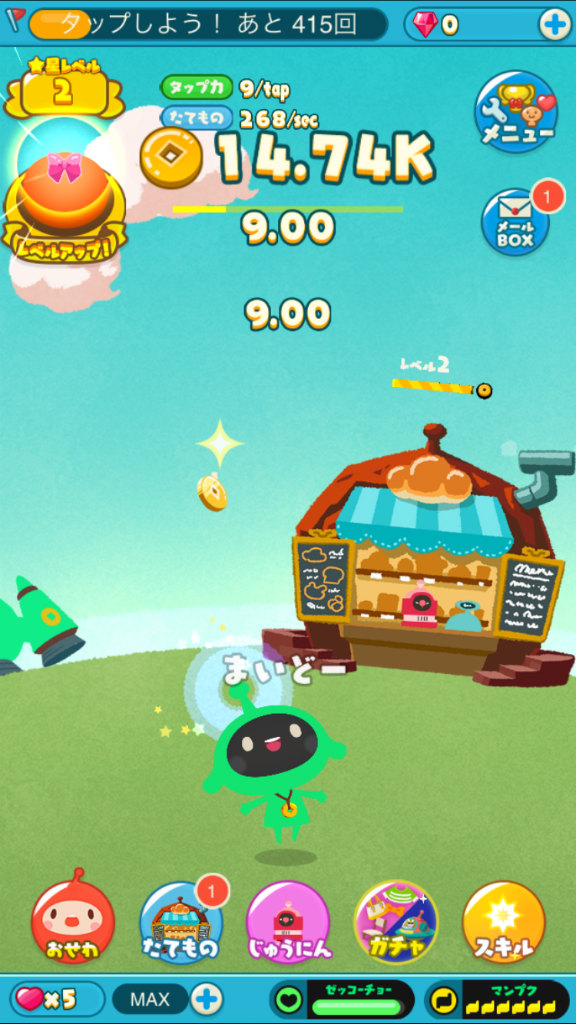Open the たてもの buildings tab
Viewport: 576px width, 1024px height.
180,922
